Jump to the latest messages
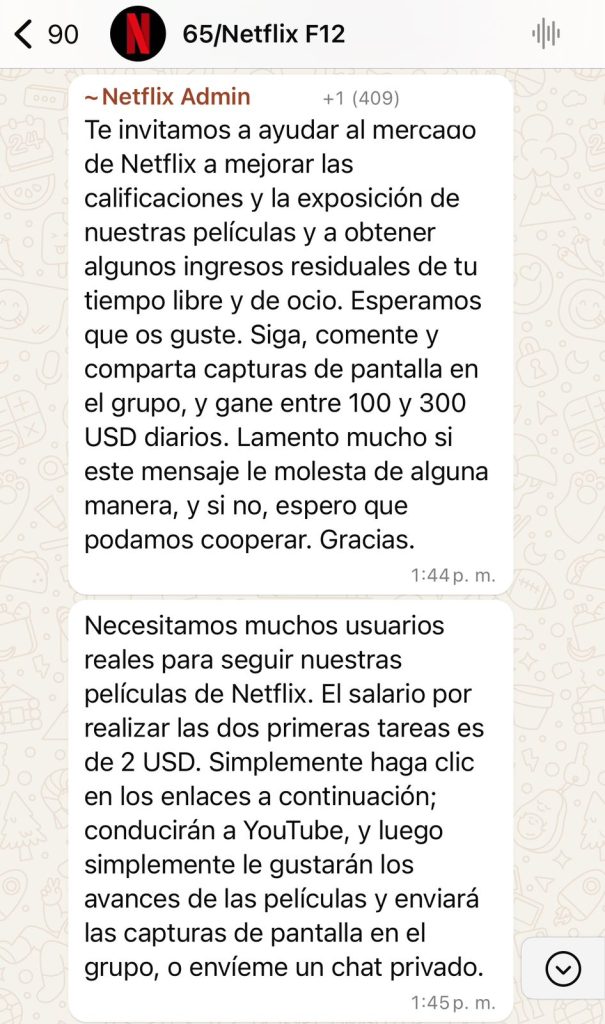This screenshot has width=605, height=1024. click(x=563, y=968)
